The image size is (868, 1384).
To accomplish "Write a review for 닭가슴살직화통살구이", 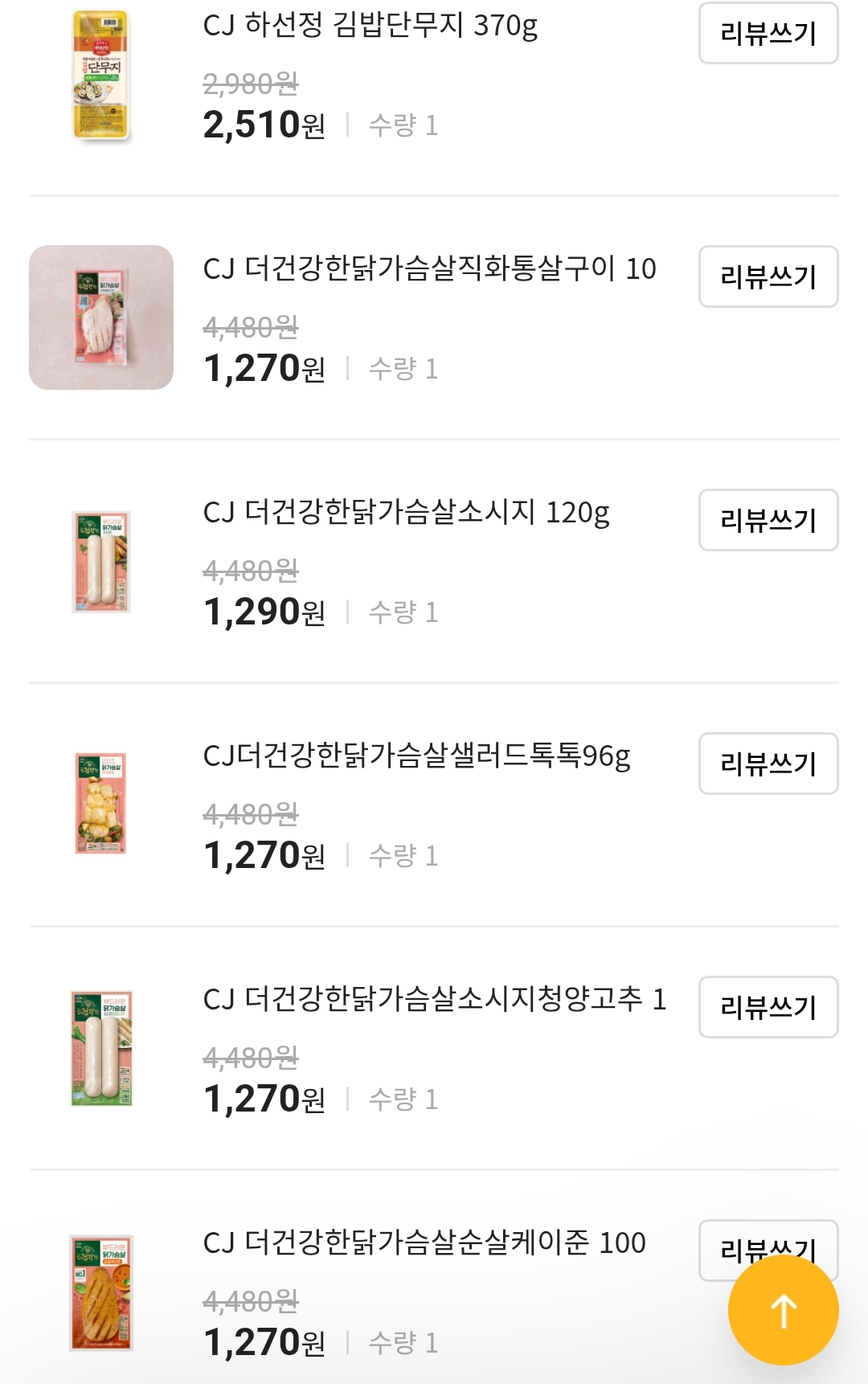I will point(768,277).
